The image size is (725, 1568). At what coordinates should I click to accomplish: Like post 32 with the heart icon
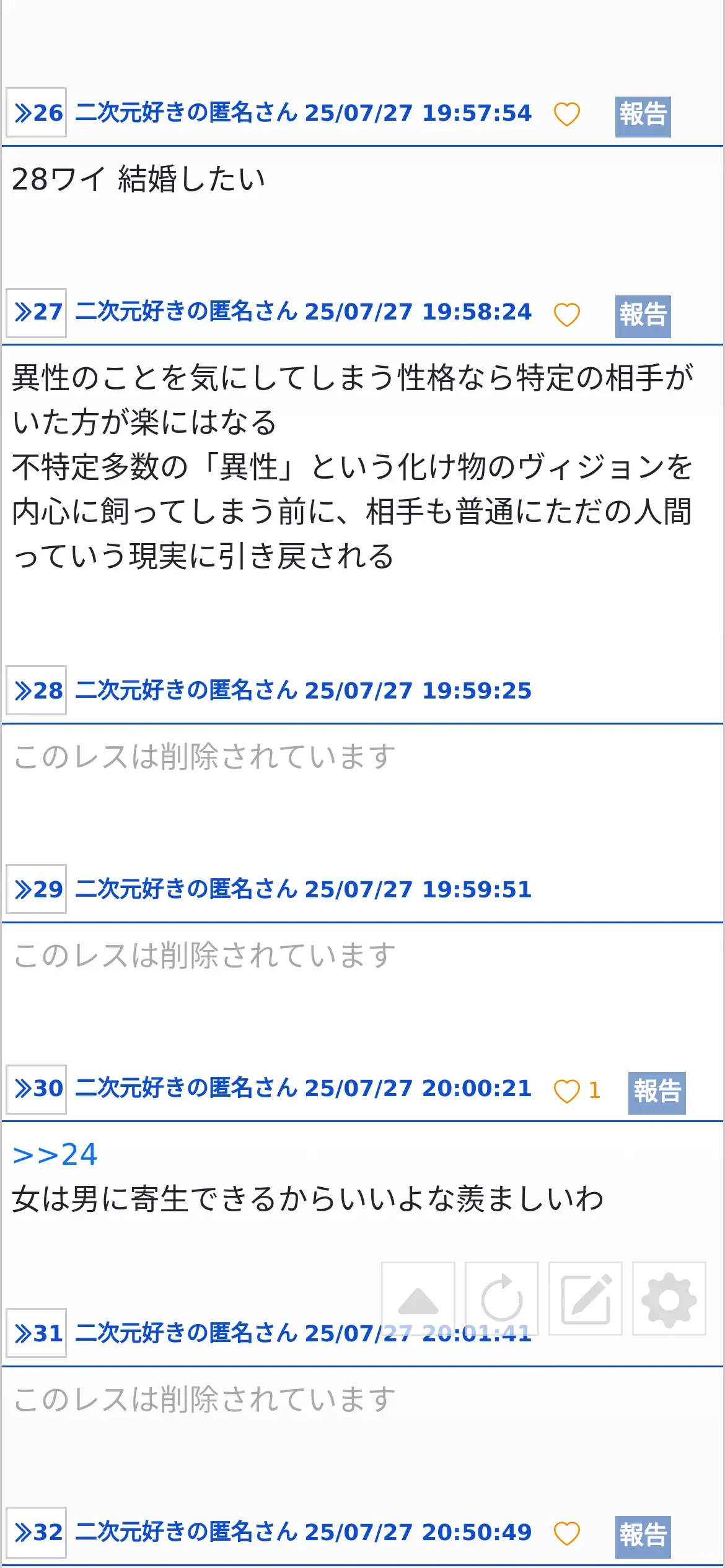click(566, 1533)
